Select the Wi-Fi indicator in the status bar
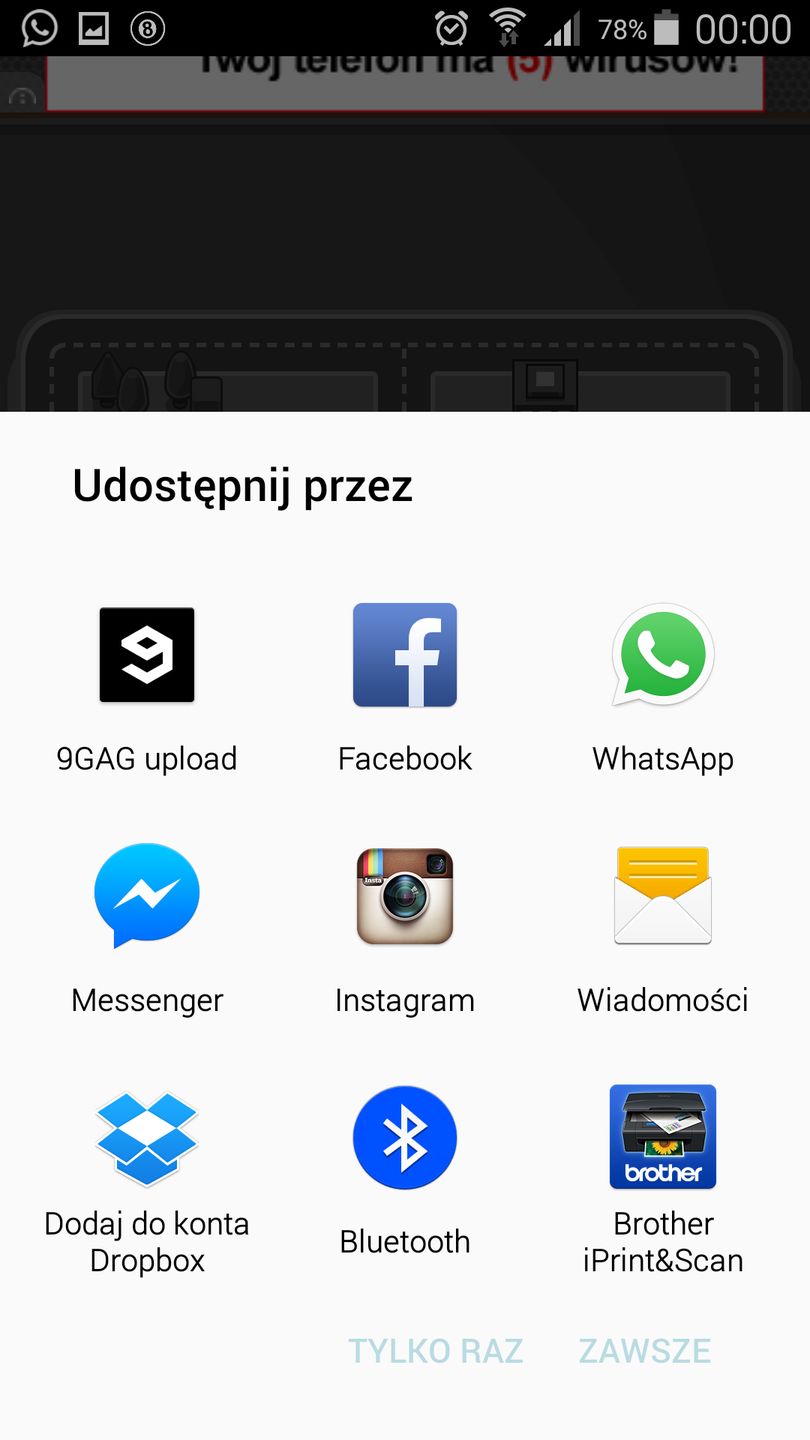Screen dimensions: 810x1440 tap(505, 26)
